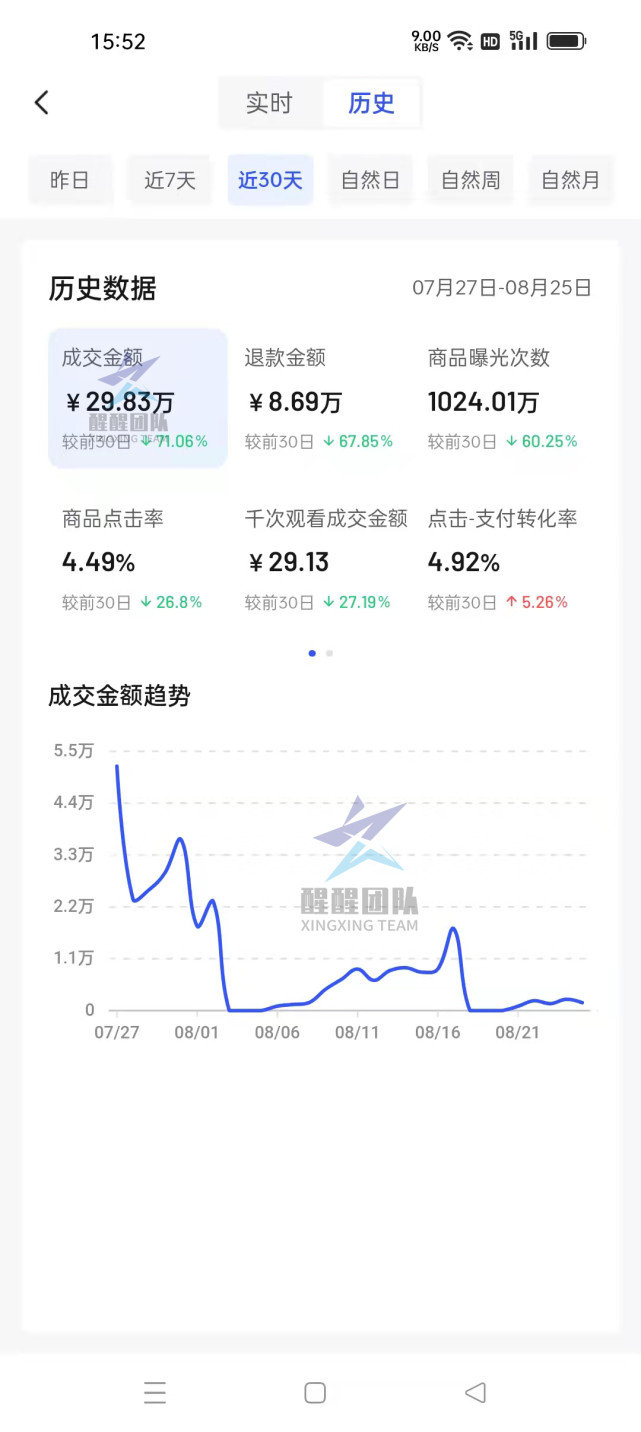This screenshot has width=641, height=1432.
Task: Select the 近7天 filter chip
Action: [170, 180]
